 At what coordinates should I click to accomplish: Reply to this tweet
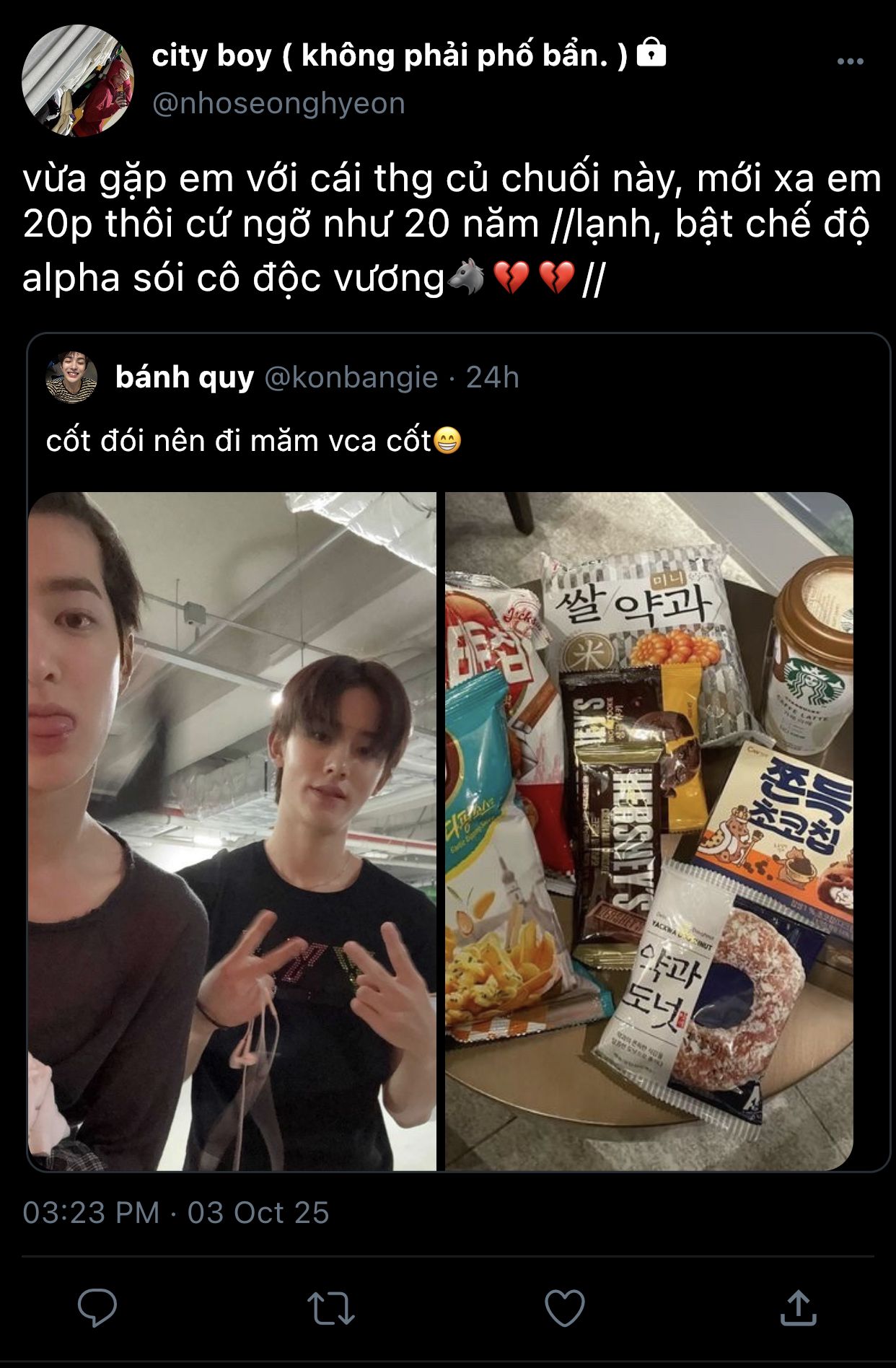coord(97,1307)
